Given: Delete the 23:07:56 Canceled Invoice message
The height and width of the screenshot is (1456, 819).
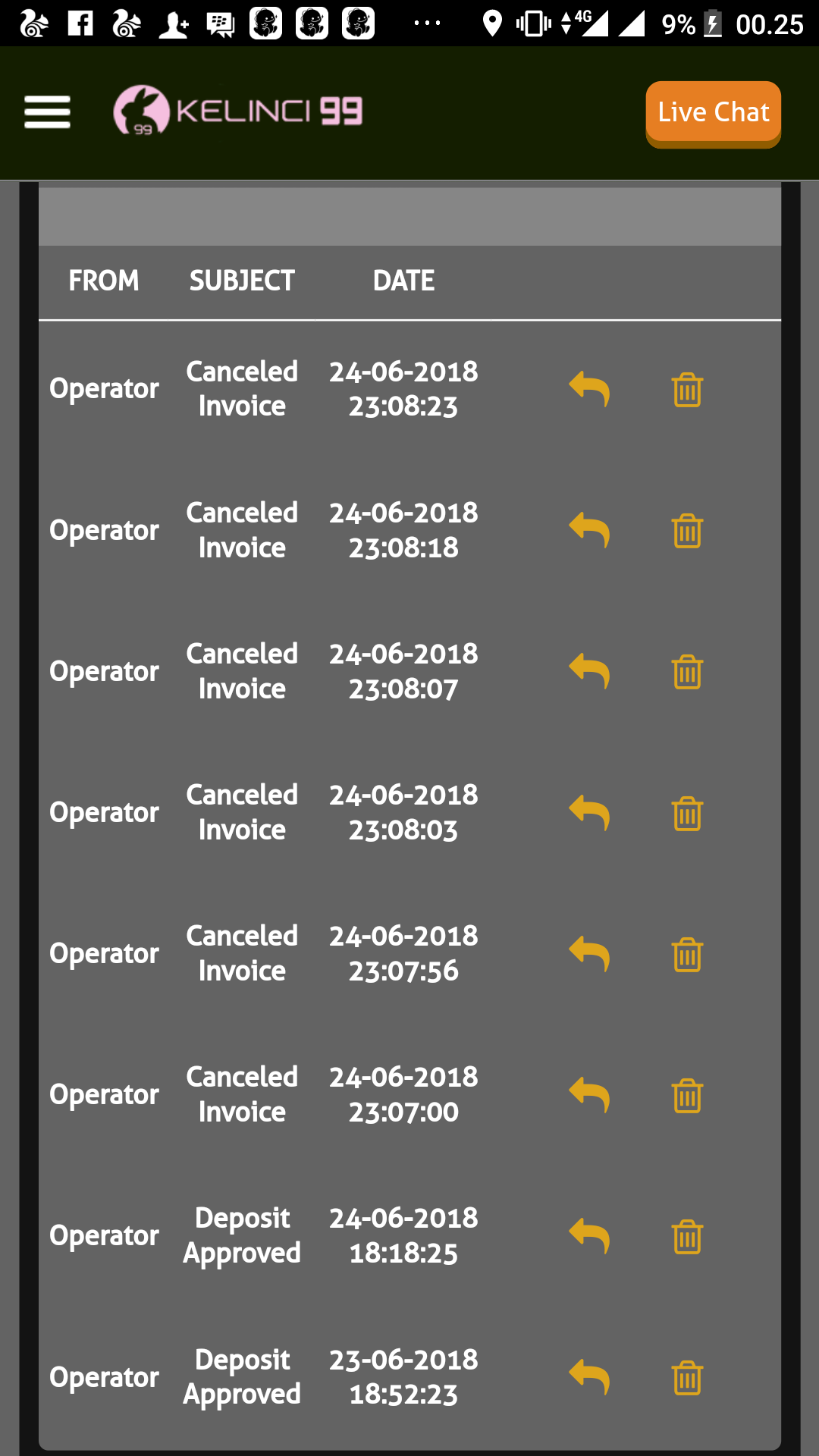Looking at the screenshot, I should pyautogui.click(x=687, y=955).
